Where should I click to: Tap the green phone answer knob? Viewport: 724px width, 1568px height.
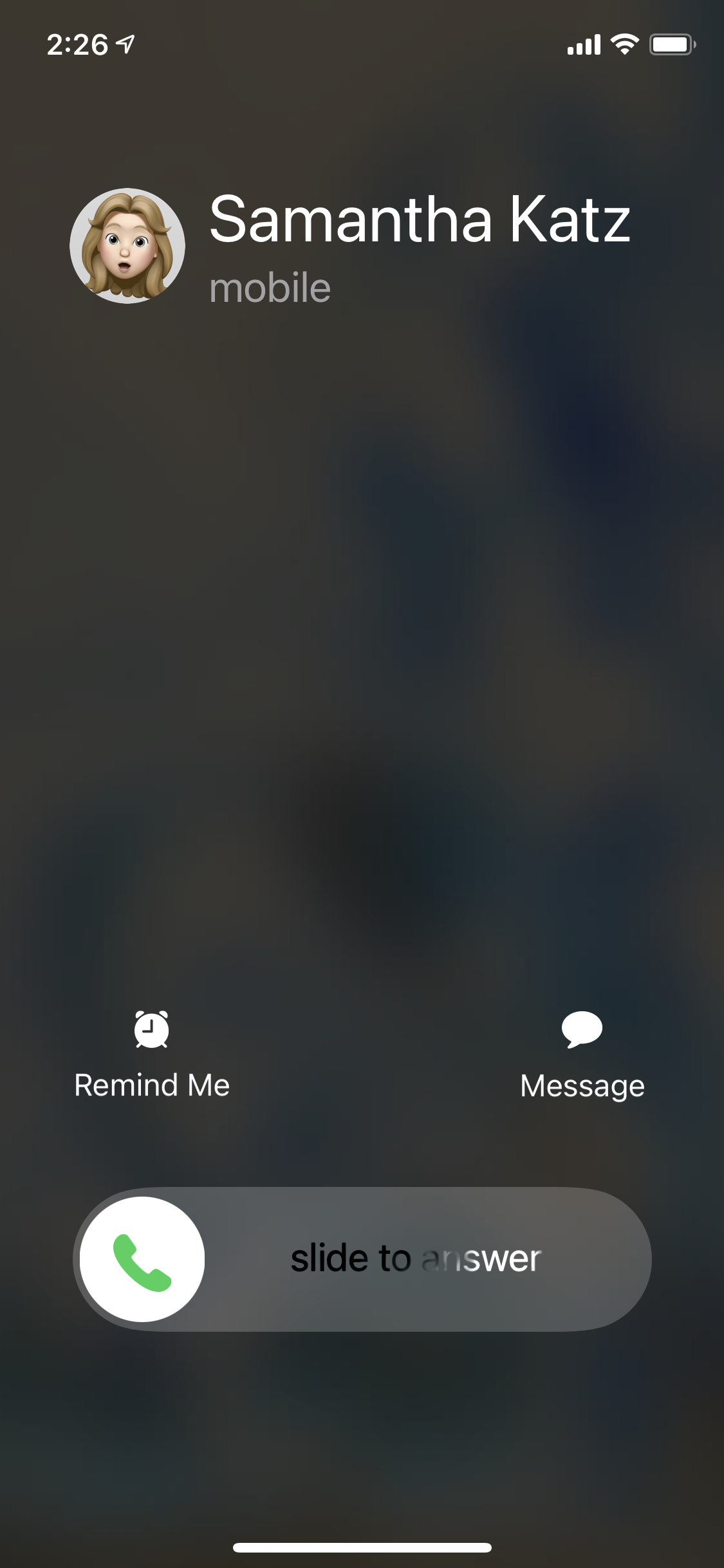pyautogui.click(x=142, y=1259)
